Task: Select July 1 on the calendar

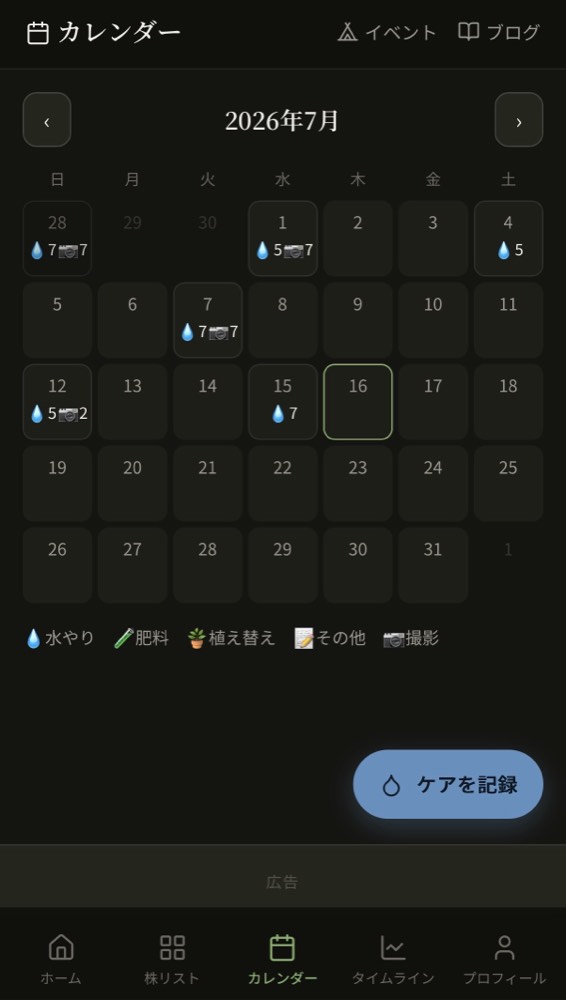Action: coord(283,239)
